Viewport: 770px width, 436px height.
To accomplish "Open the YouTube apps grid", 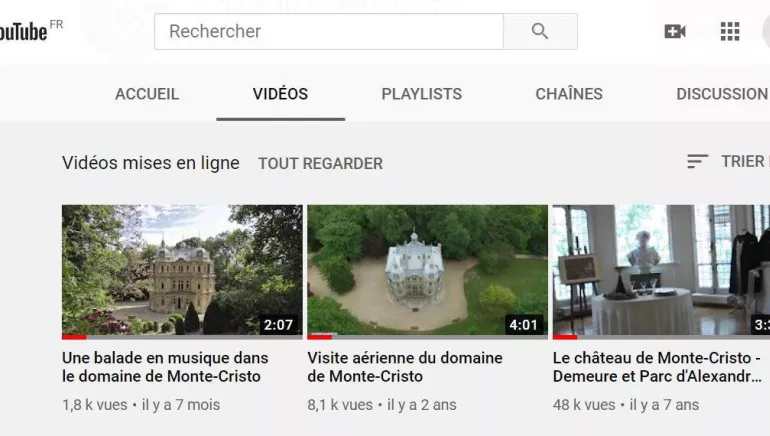I will point(730,31).
